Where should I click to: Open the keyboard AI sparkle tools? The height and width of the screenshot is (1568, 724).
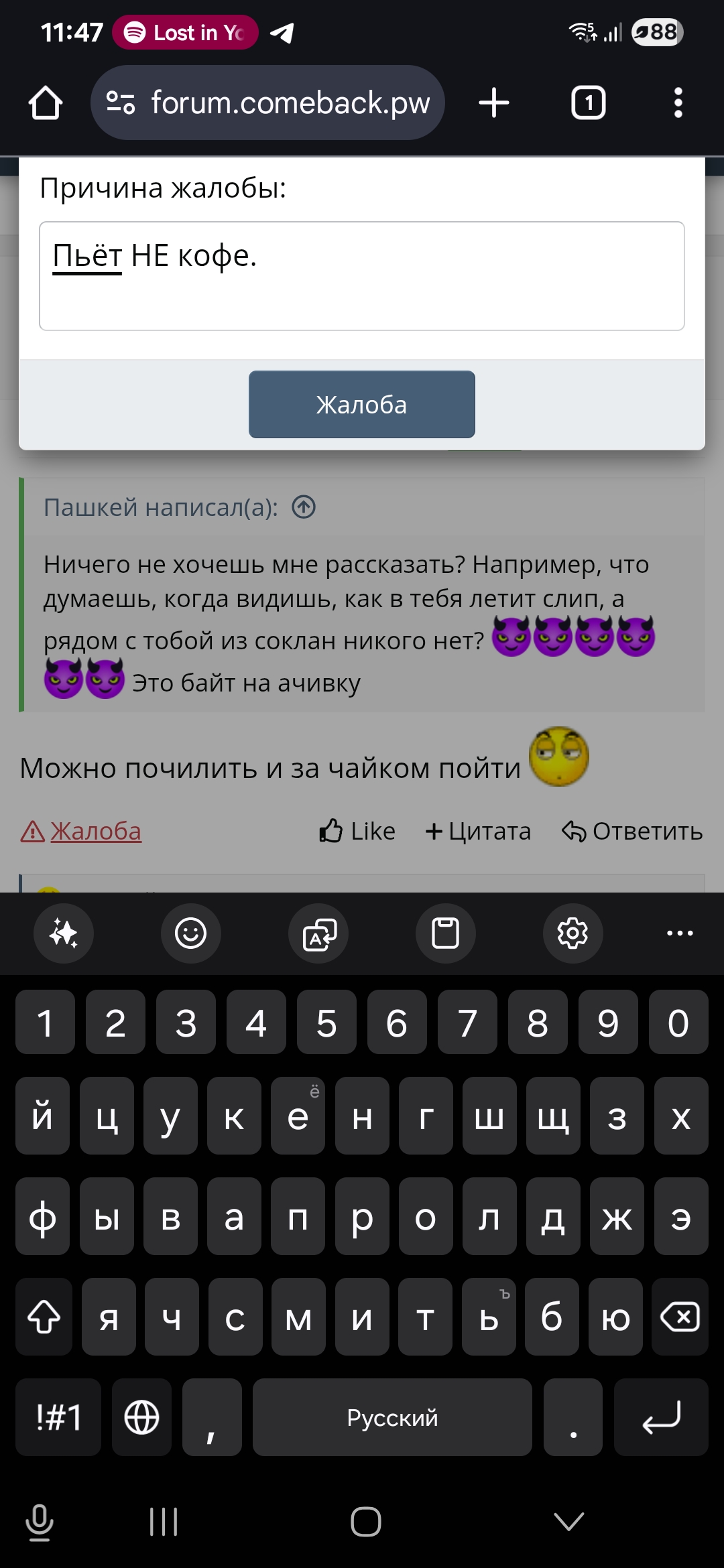click(64, 933)
